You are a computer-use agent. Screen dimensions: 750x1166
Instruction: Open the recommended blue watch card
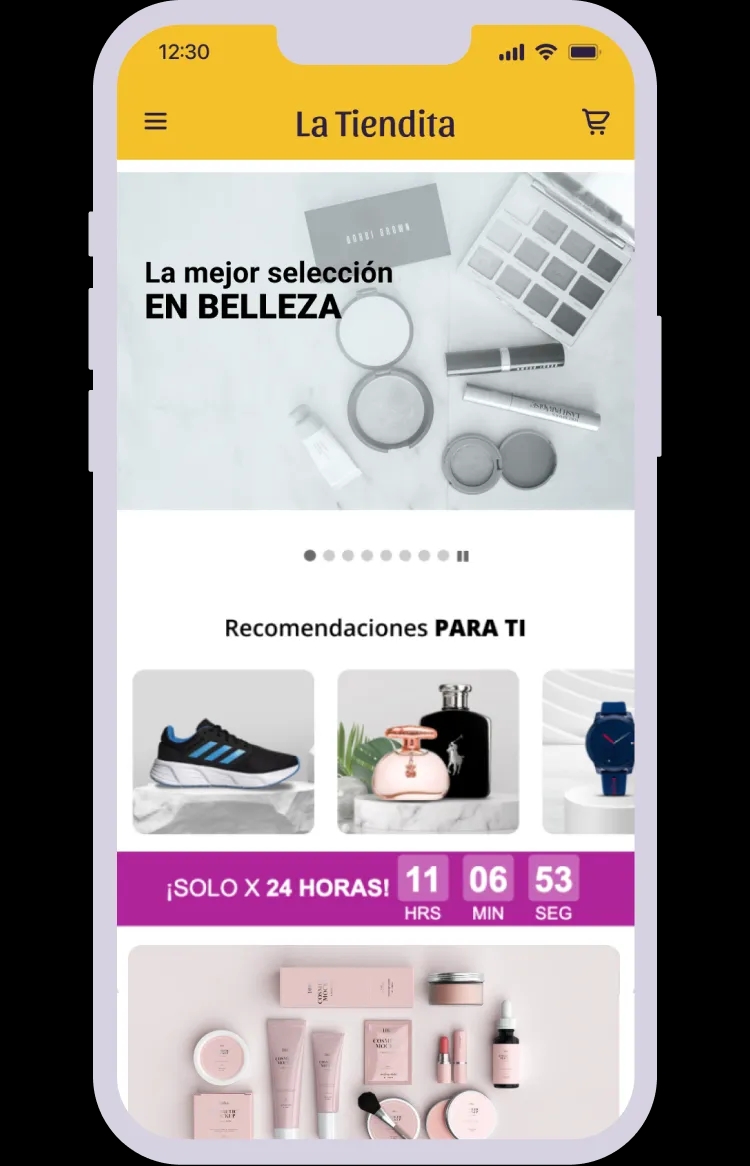pos(590,751)
